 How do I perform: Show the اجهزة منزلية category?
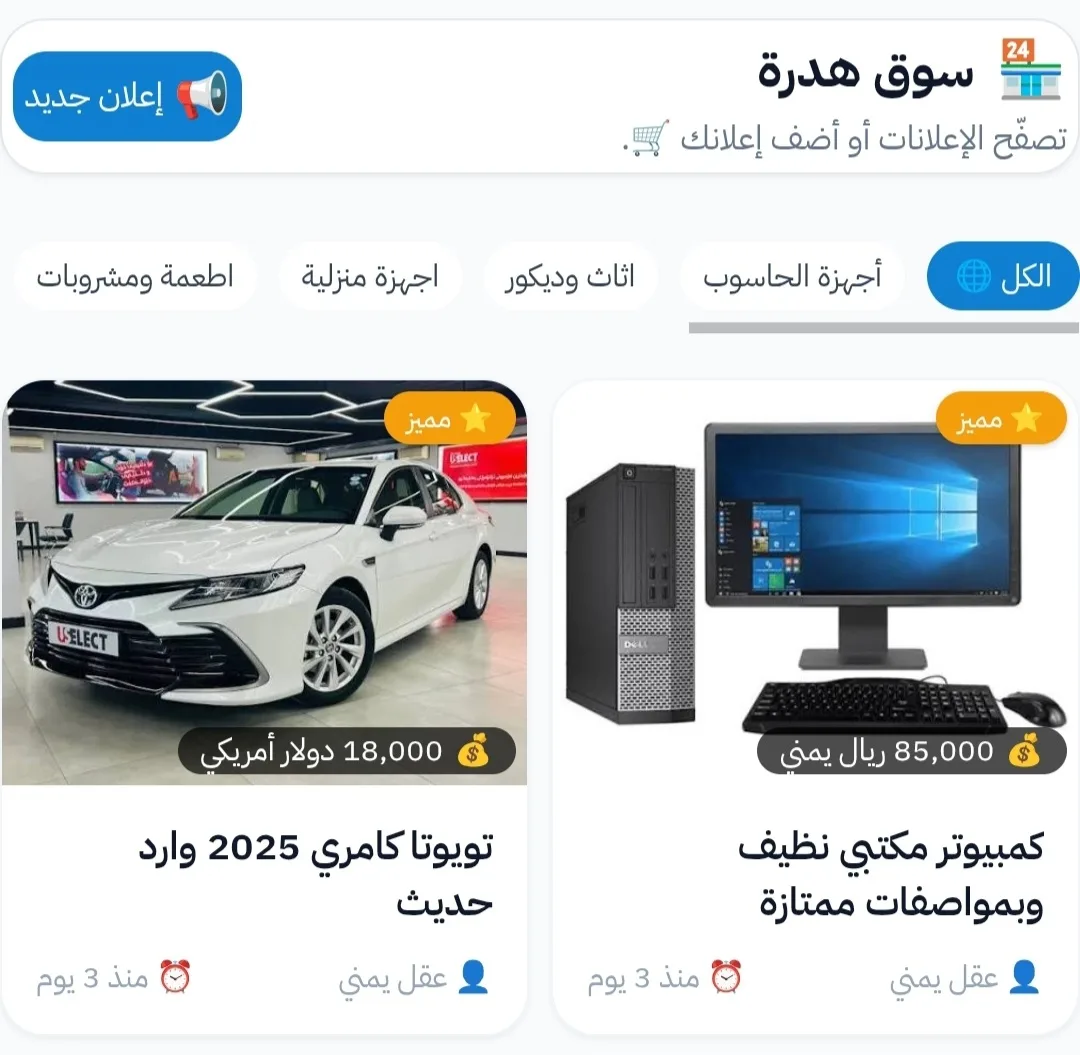click(x=370, y=276)
